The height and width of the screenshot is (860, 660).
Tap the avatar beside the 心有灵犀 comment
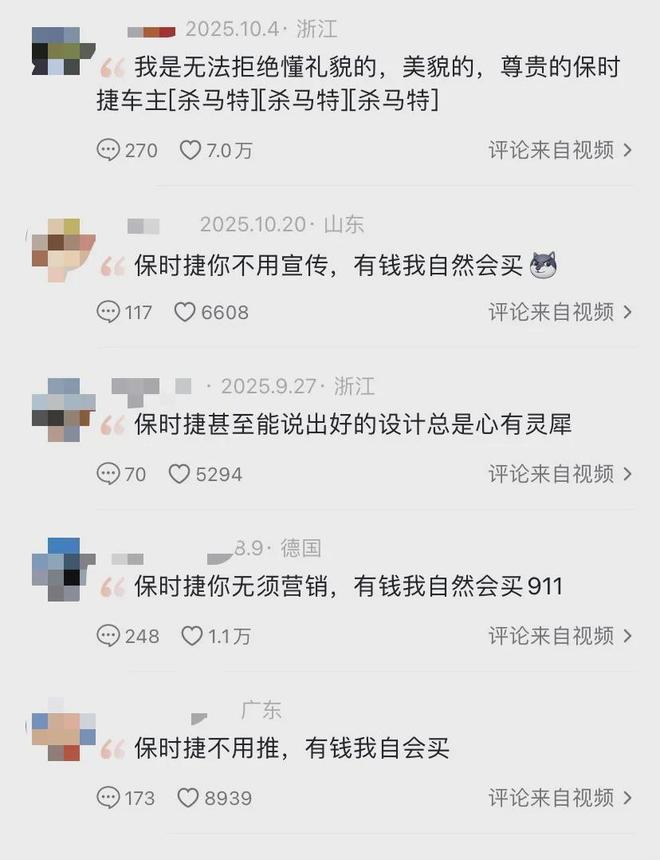(63, 408)
